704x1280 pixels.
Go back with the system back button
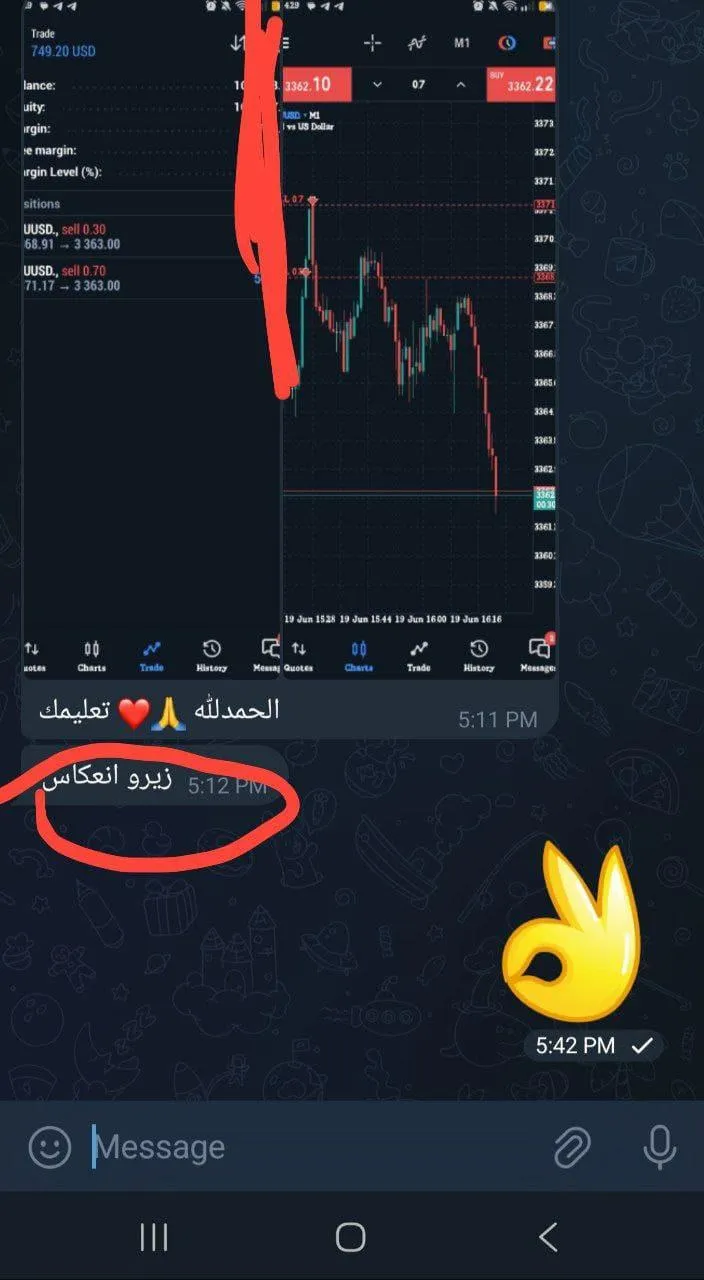tap(548, 1237)
